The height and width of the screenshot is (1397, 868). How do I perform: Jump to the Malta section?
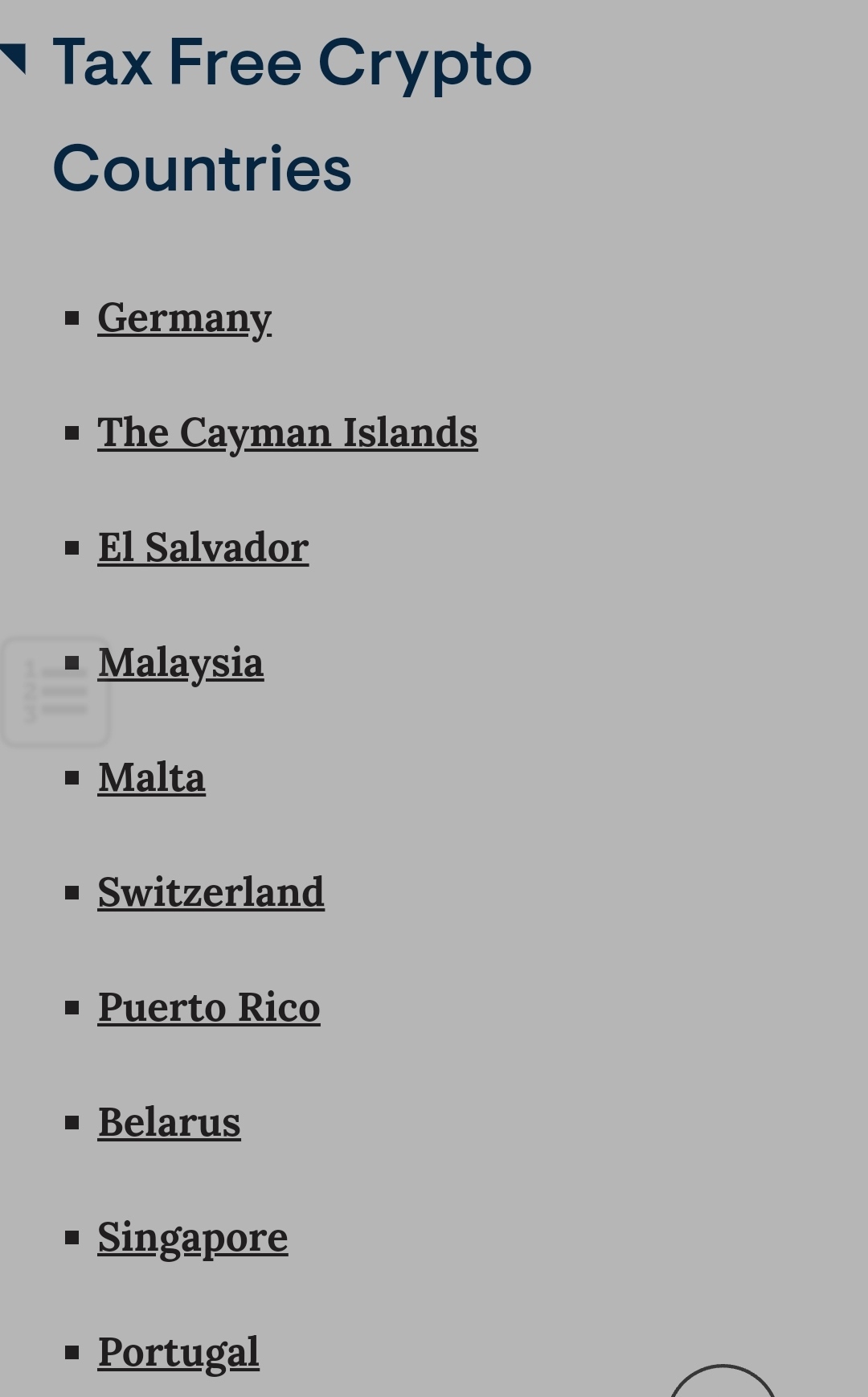[151, 777]
